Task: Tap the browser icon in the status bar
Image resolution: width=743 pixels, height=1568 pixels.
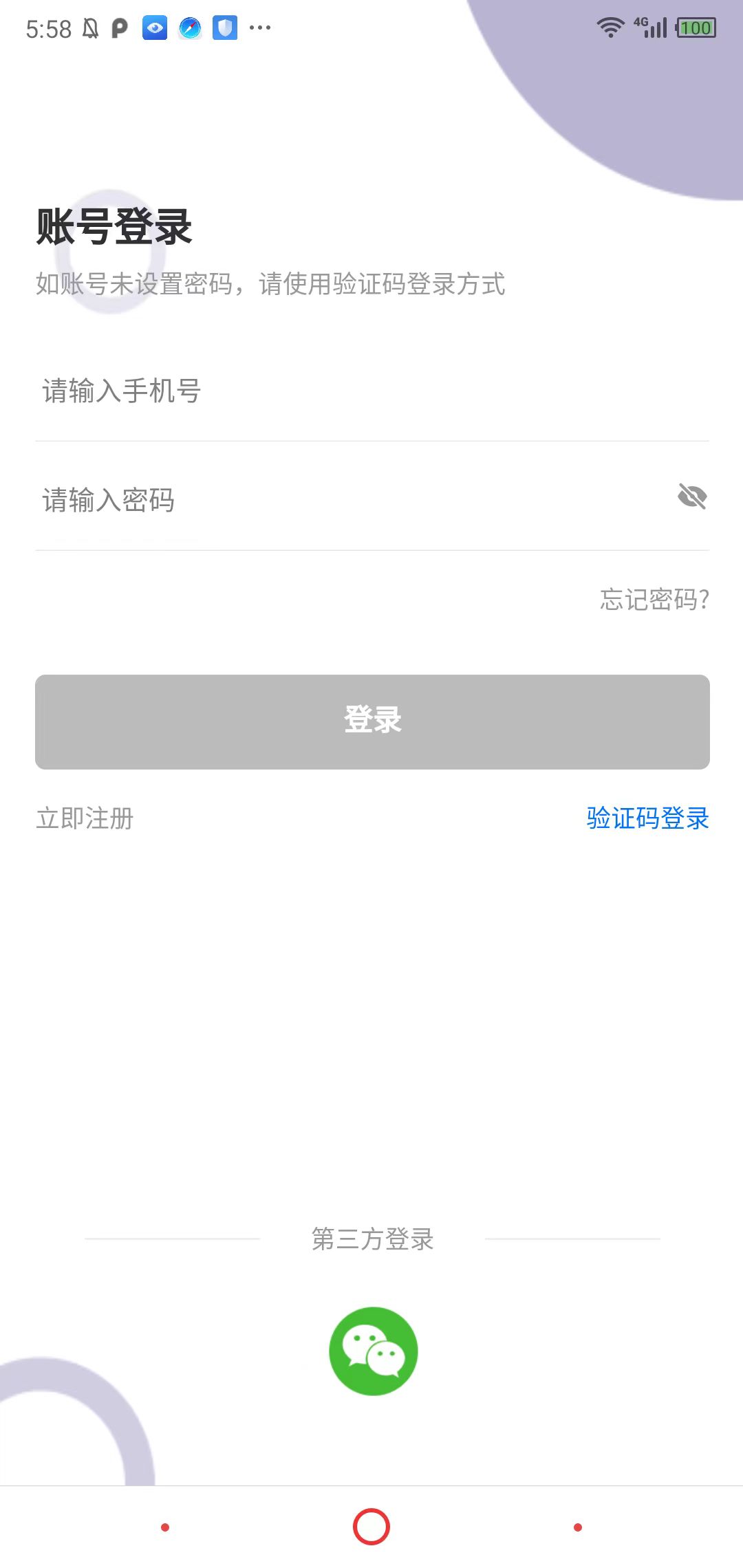Action: pos(190,28)
